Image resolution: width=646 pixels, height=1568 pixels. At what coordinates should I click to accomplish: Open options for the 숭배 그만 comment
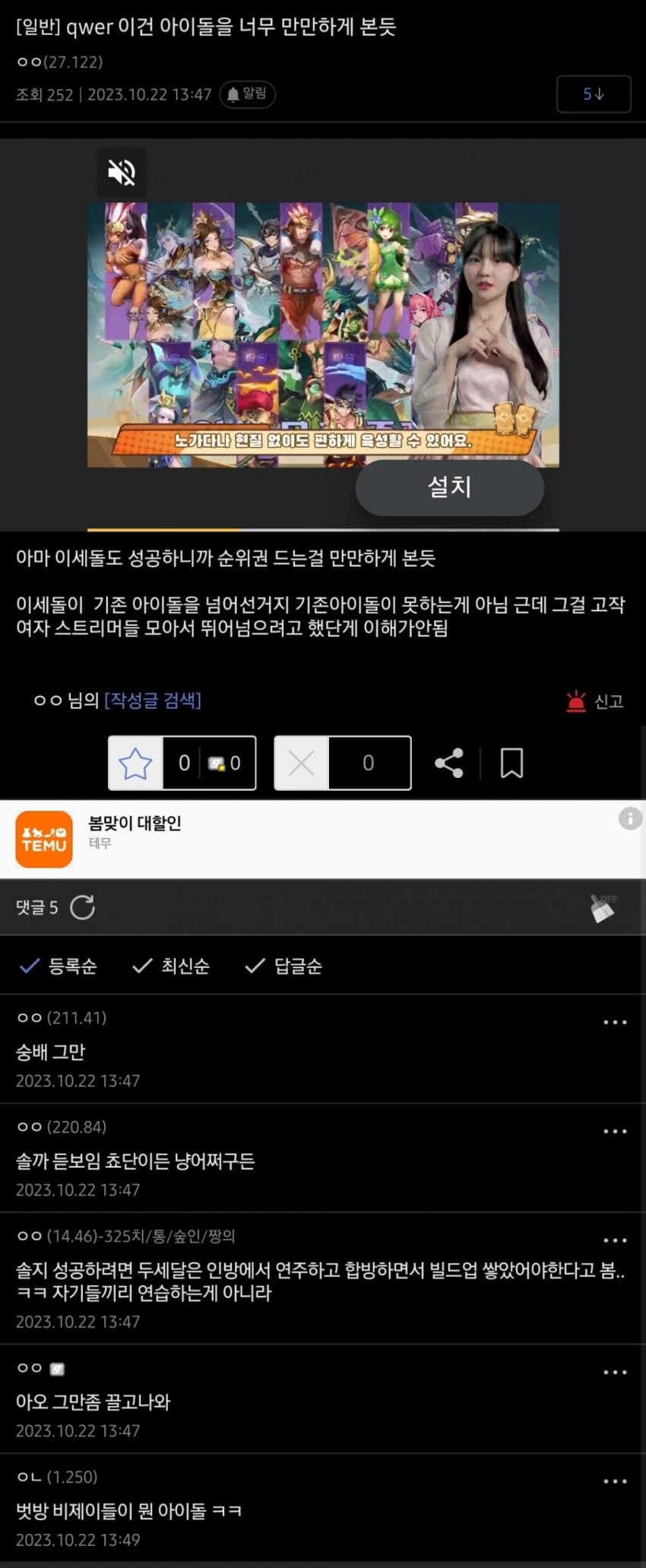(614, 1023)
